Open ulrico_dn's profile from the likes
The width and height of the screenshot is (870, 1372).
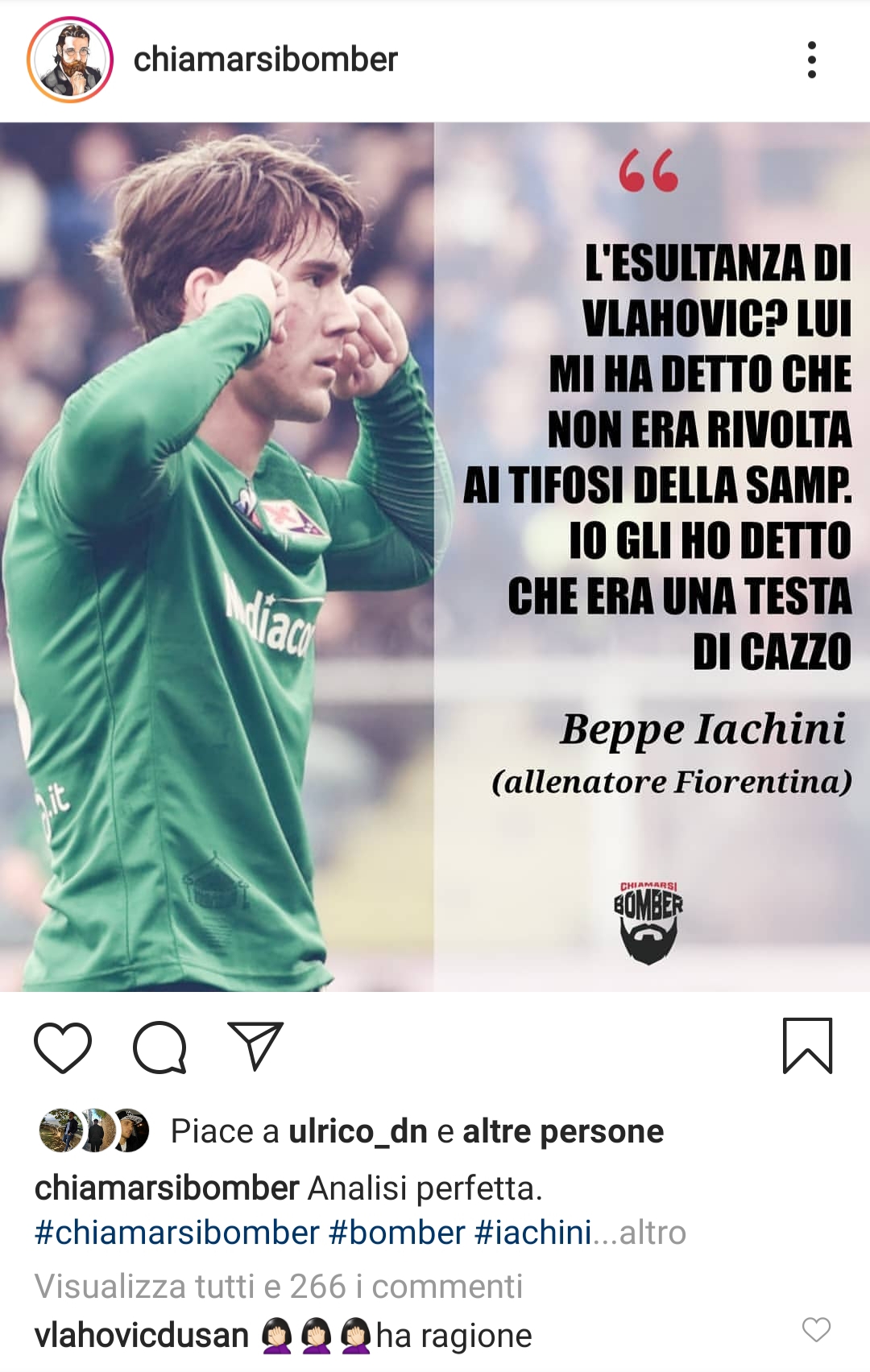point(358,1131)
